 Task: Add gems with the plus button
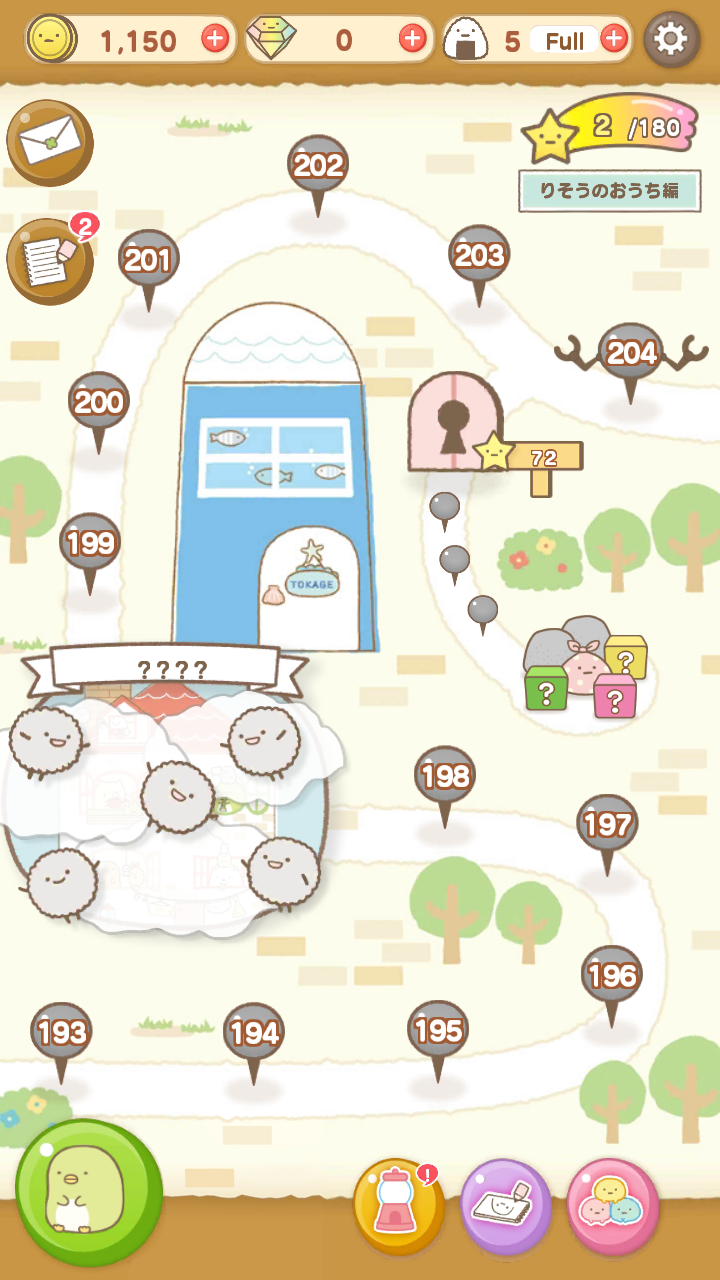pos(412,40)
